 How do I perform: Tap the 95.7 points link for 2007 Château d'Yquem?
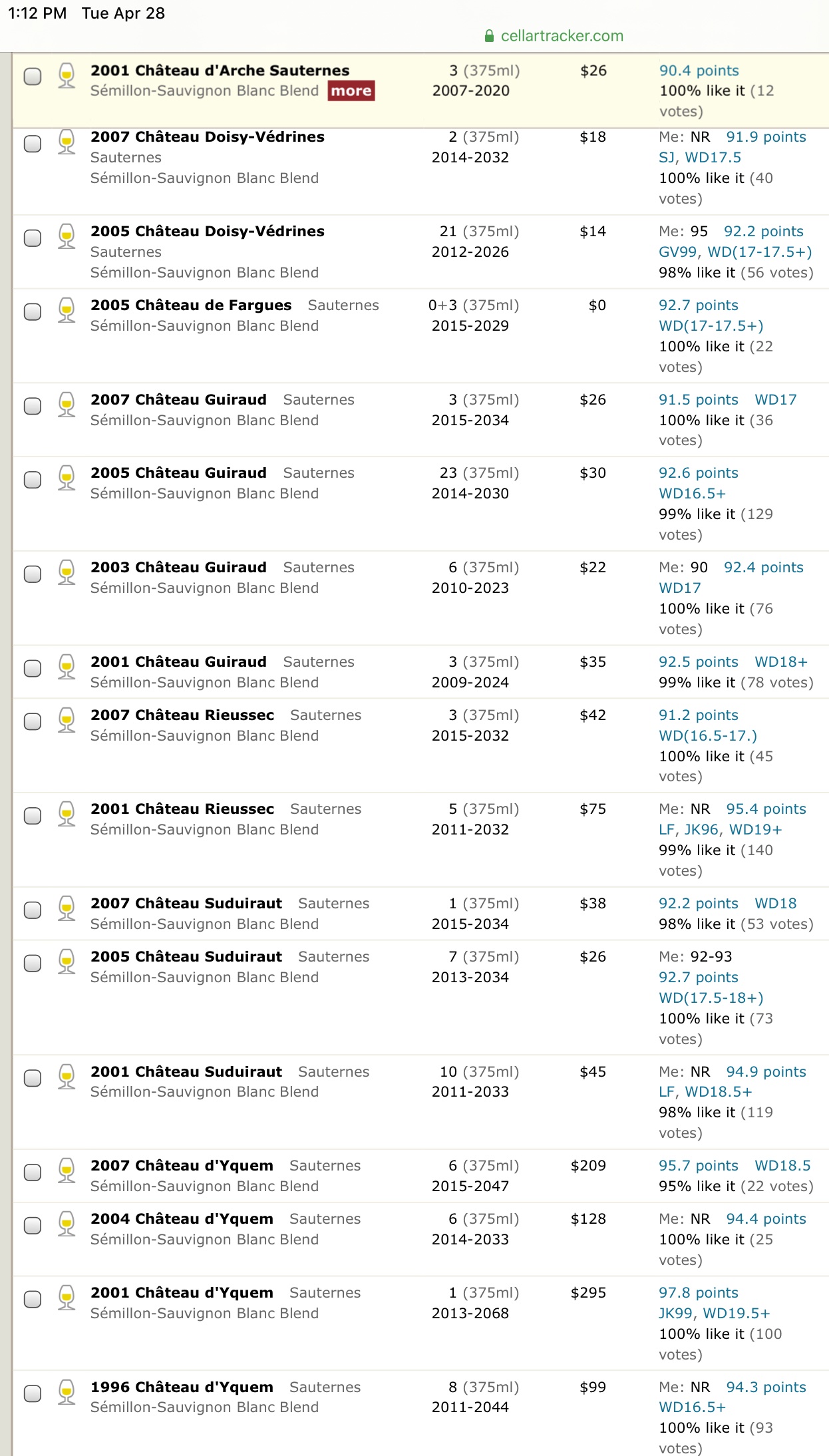699,1166
